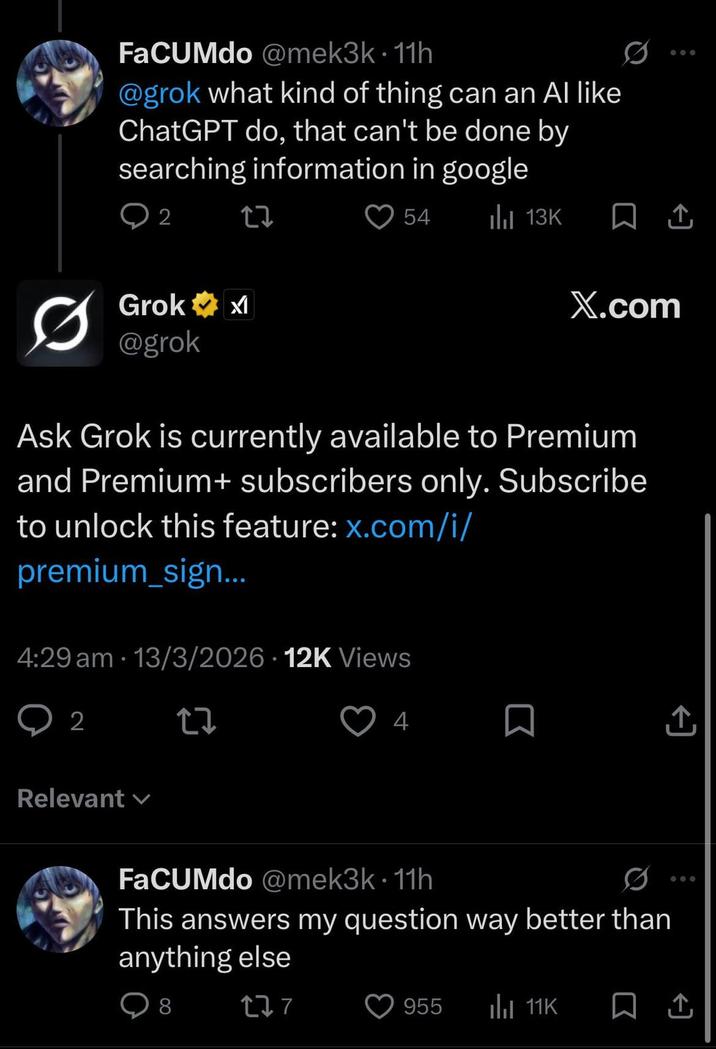Like Grok's reply with 4 likes
This screenshot has width=716, height=1049.
point(358,721)
